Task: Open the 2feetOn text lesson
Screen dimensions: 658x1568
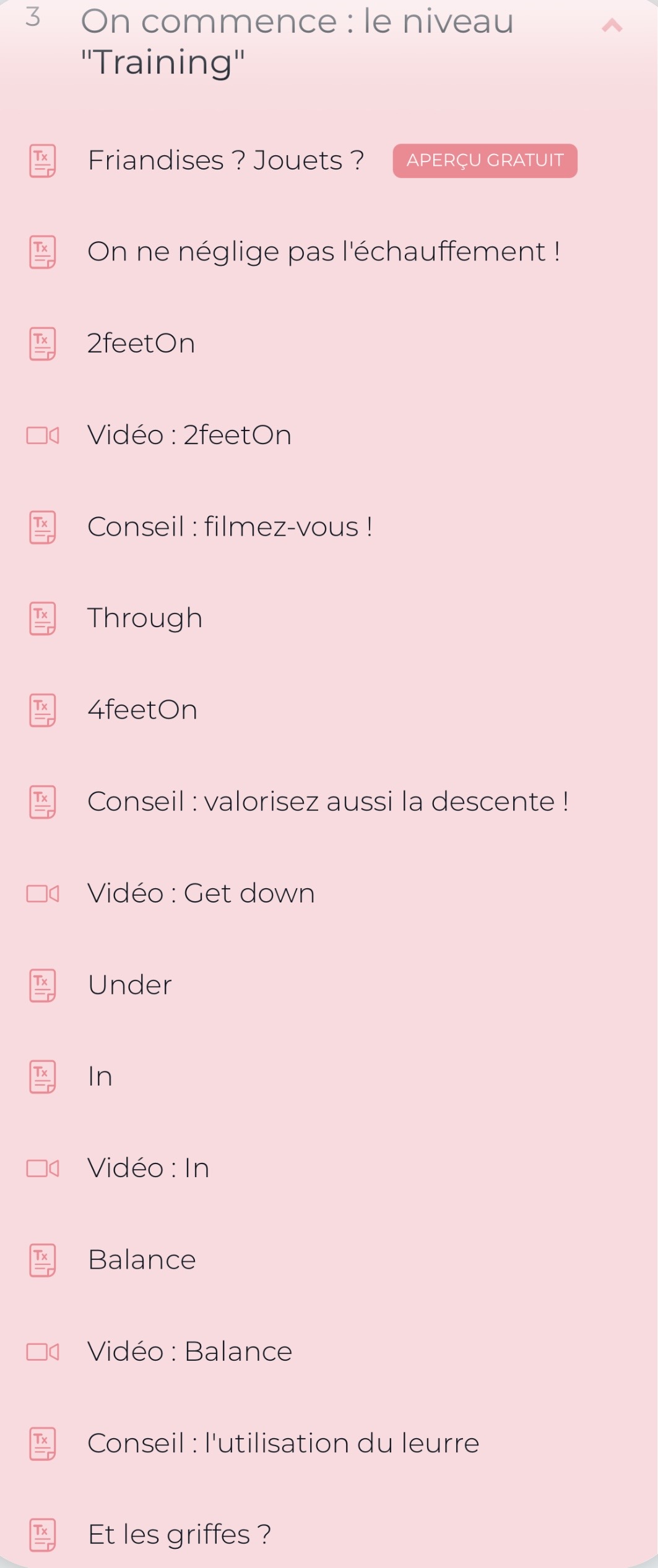Action: 141,343
